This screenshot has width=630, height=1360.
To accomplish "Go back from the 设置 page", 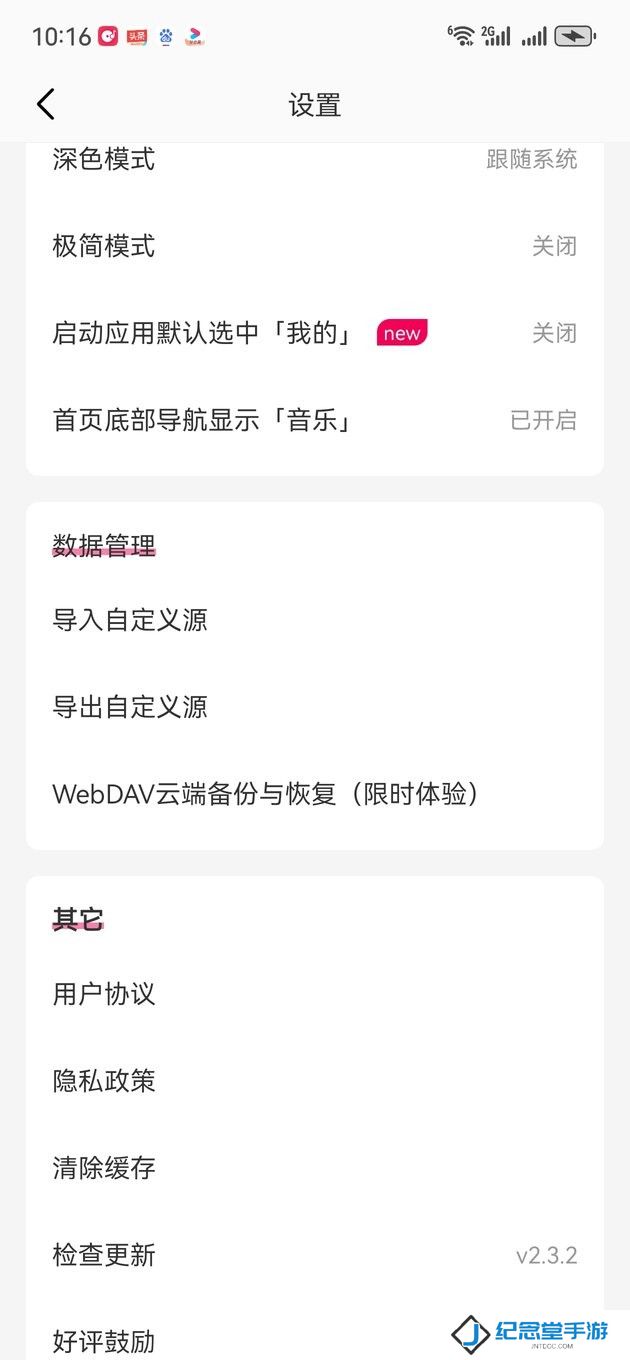I will 46,105.
